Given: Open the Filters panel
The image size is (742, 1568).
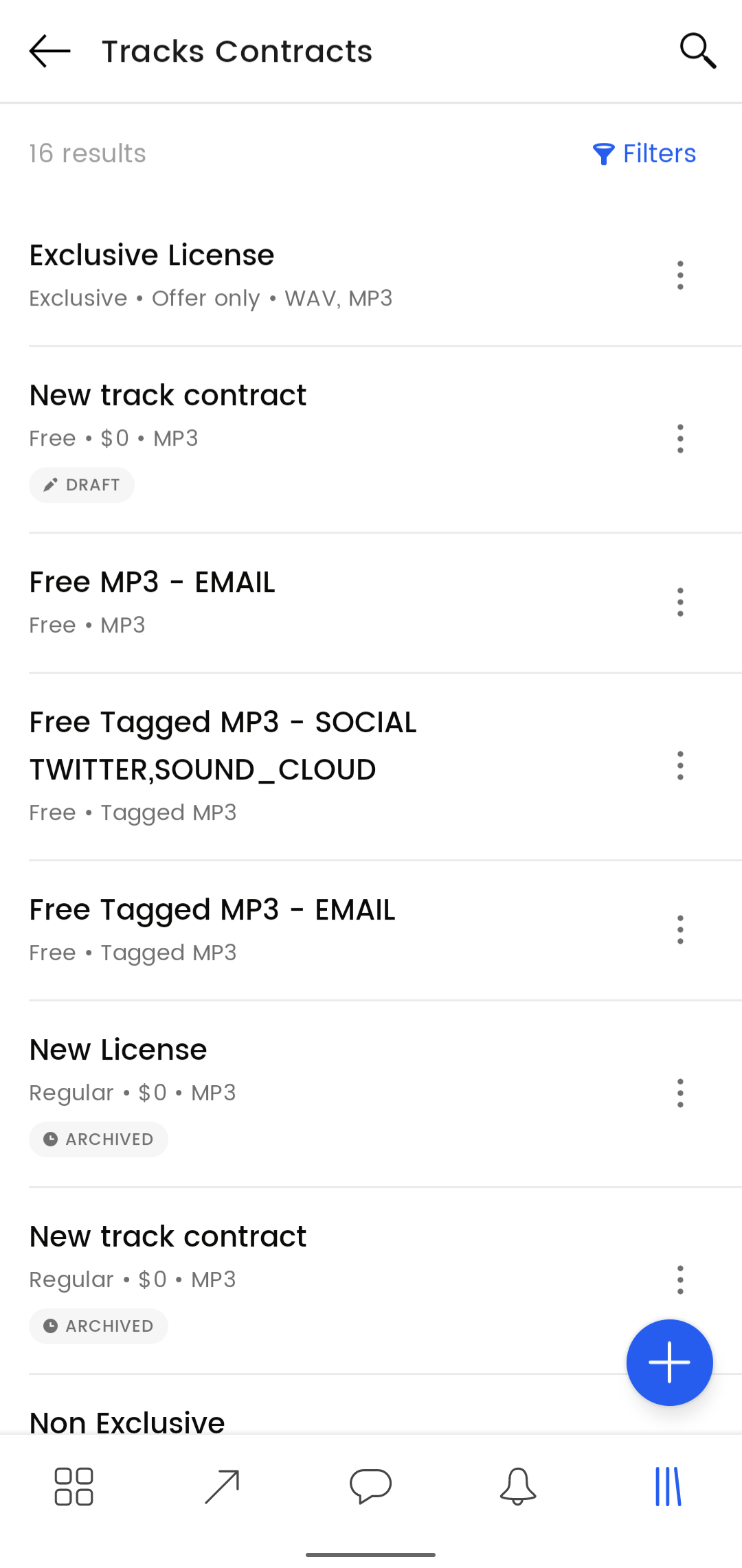Looking at the screenshot, I should point(658,152).
